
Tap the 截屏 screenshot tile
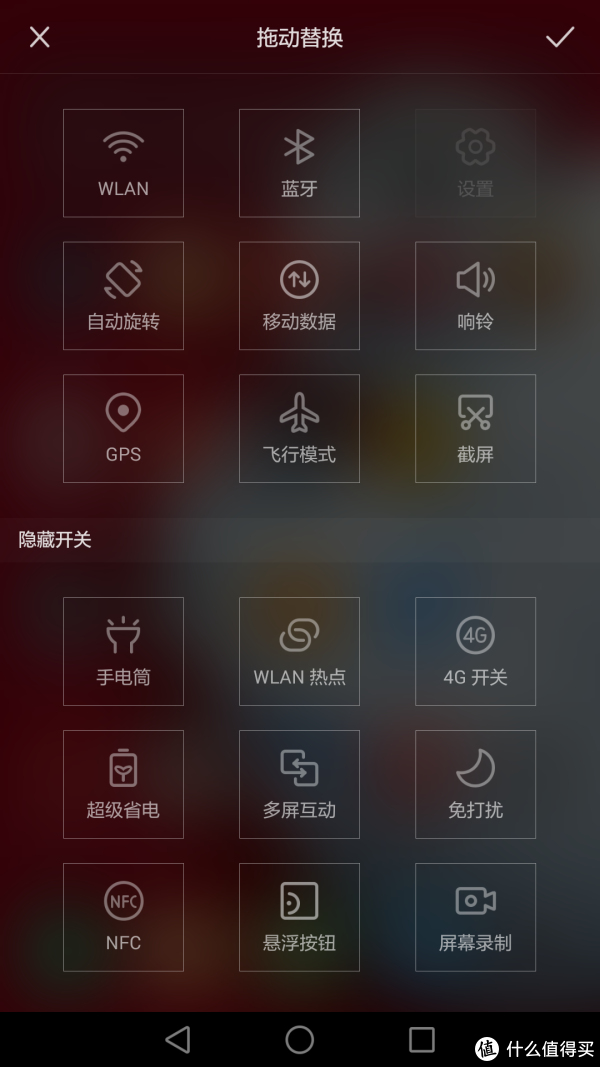(476, 429)
